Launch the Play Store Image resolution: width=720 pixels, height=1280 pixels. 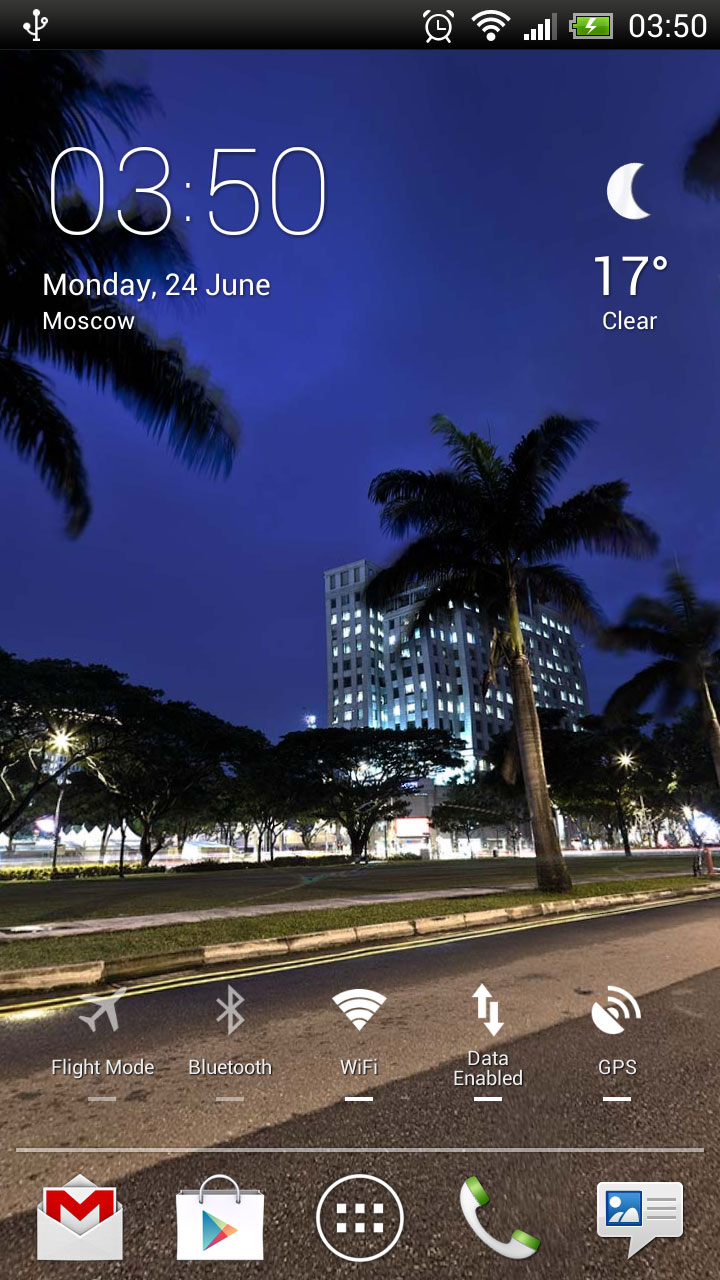(x=220, y=1217)
